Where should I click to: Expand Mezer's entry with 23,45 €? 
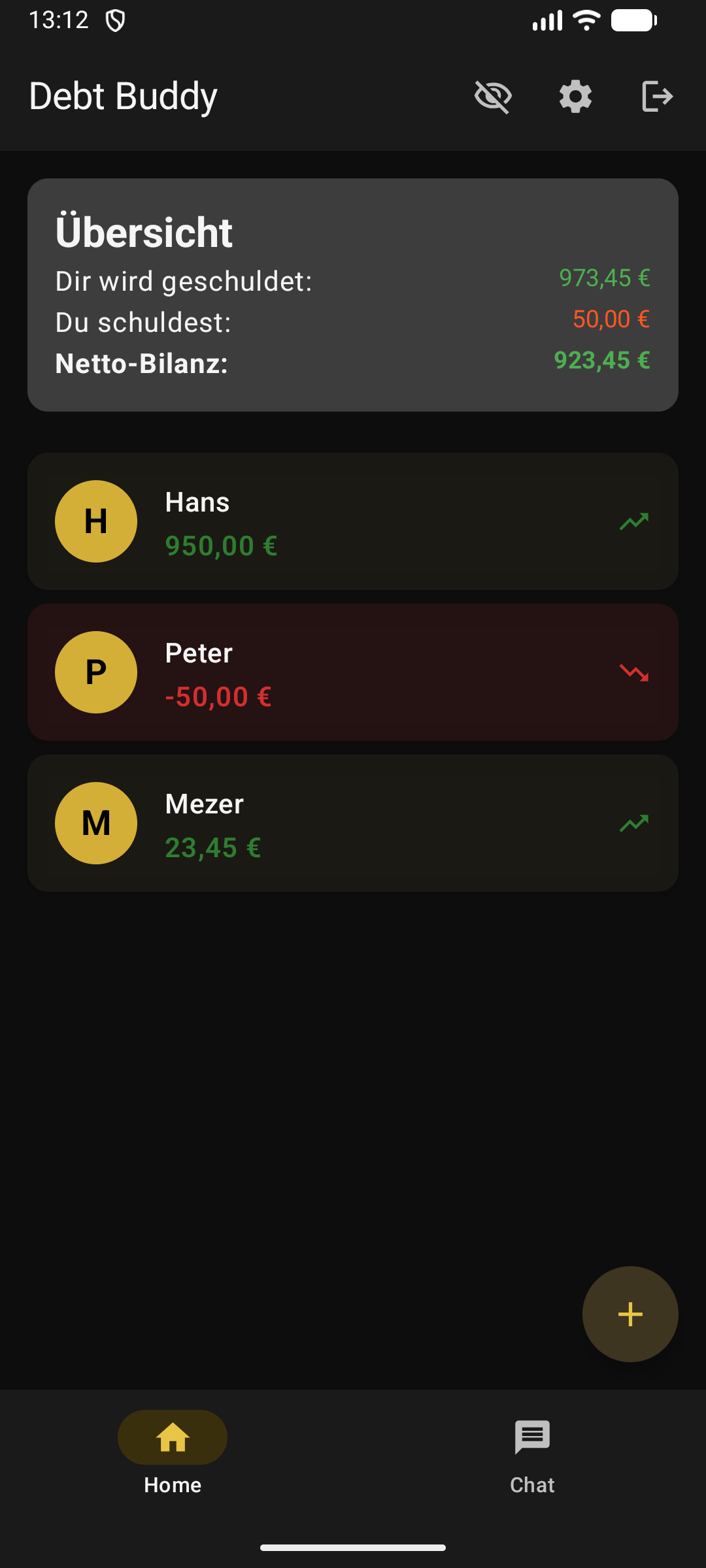tap(353, 823)
